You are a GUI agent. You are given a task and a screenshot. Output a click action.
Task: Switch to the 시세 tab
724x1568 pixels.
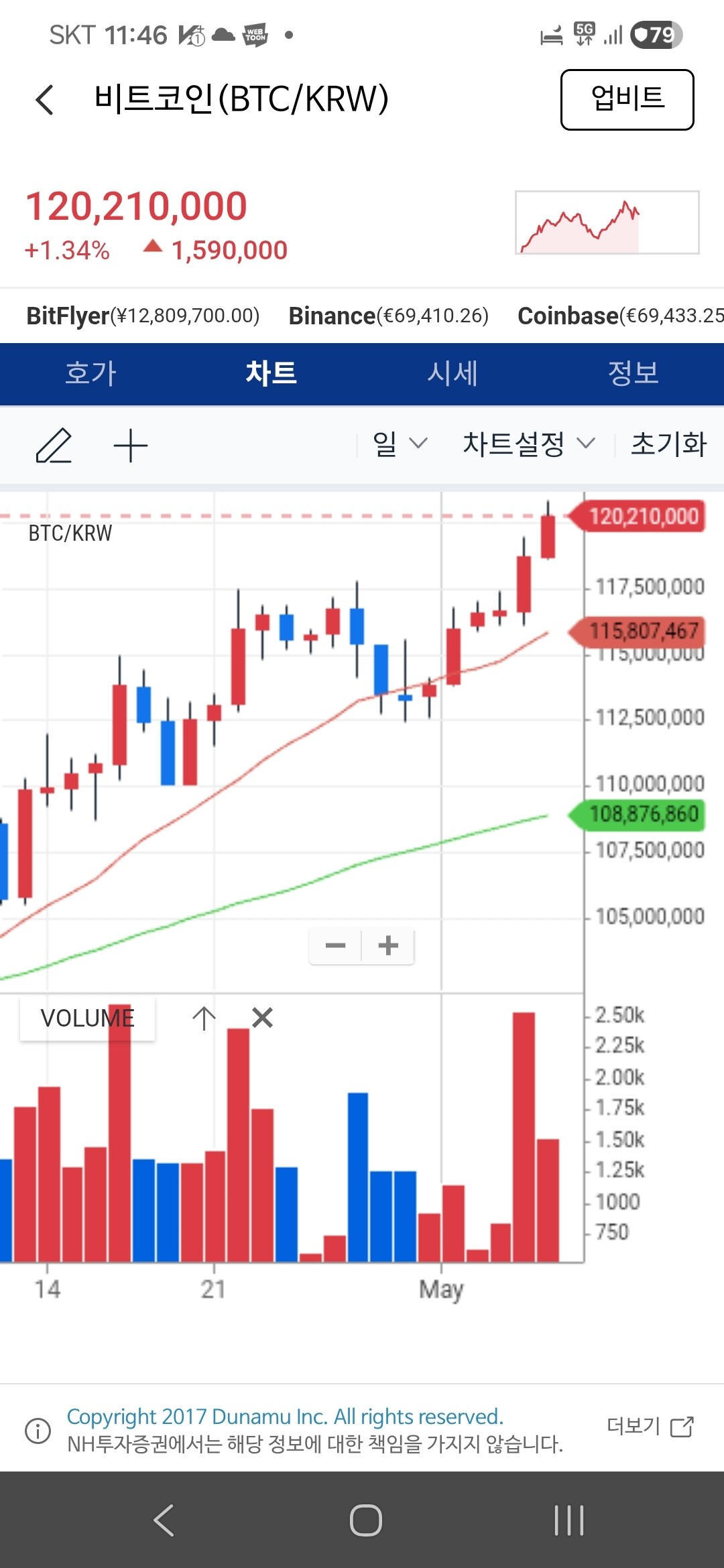click(452, 373)
